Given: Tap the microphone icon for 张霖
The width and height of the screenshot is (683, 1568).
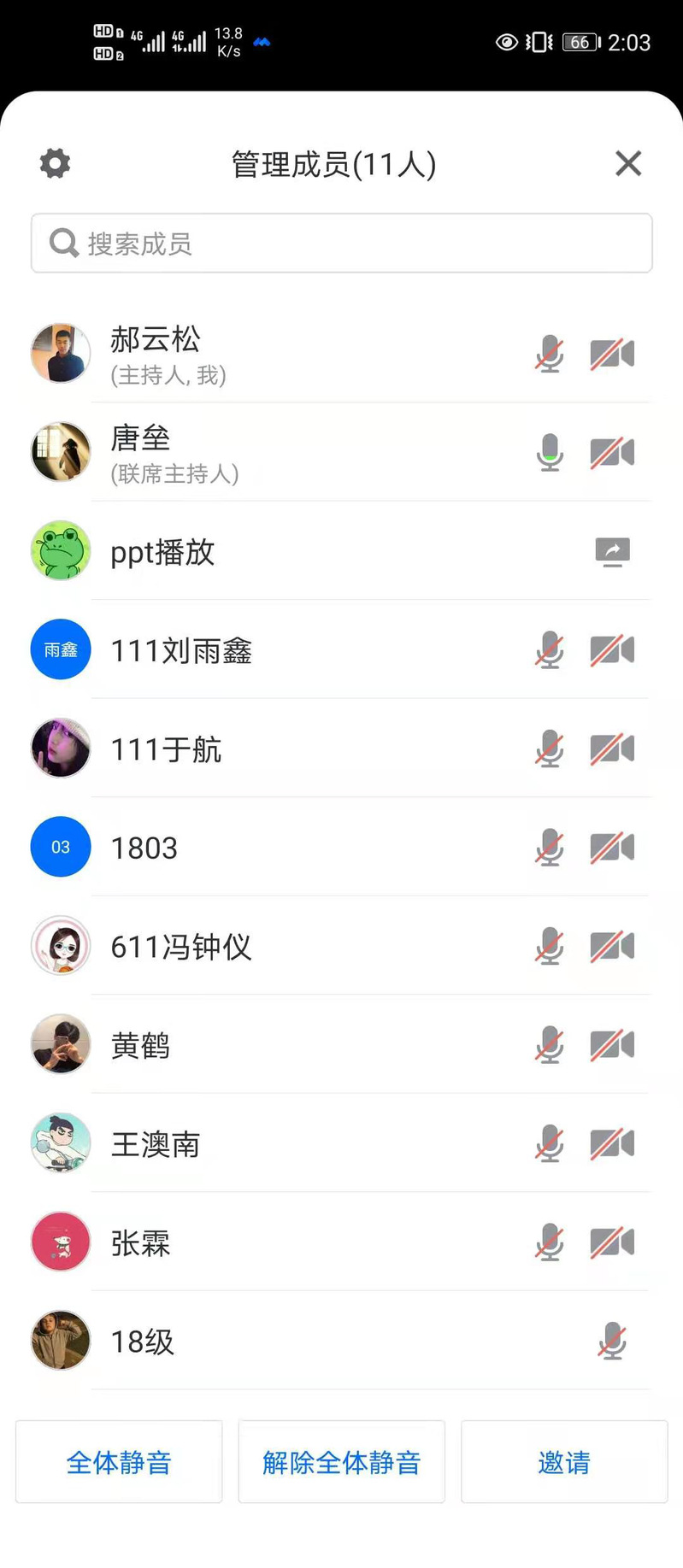Looking at the screenshot, I should click(x=550, y=1242).
